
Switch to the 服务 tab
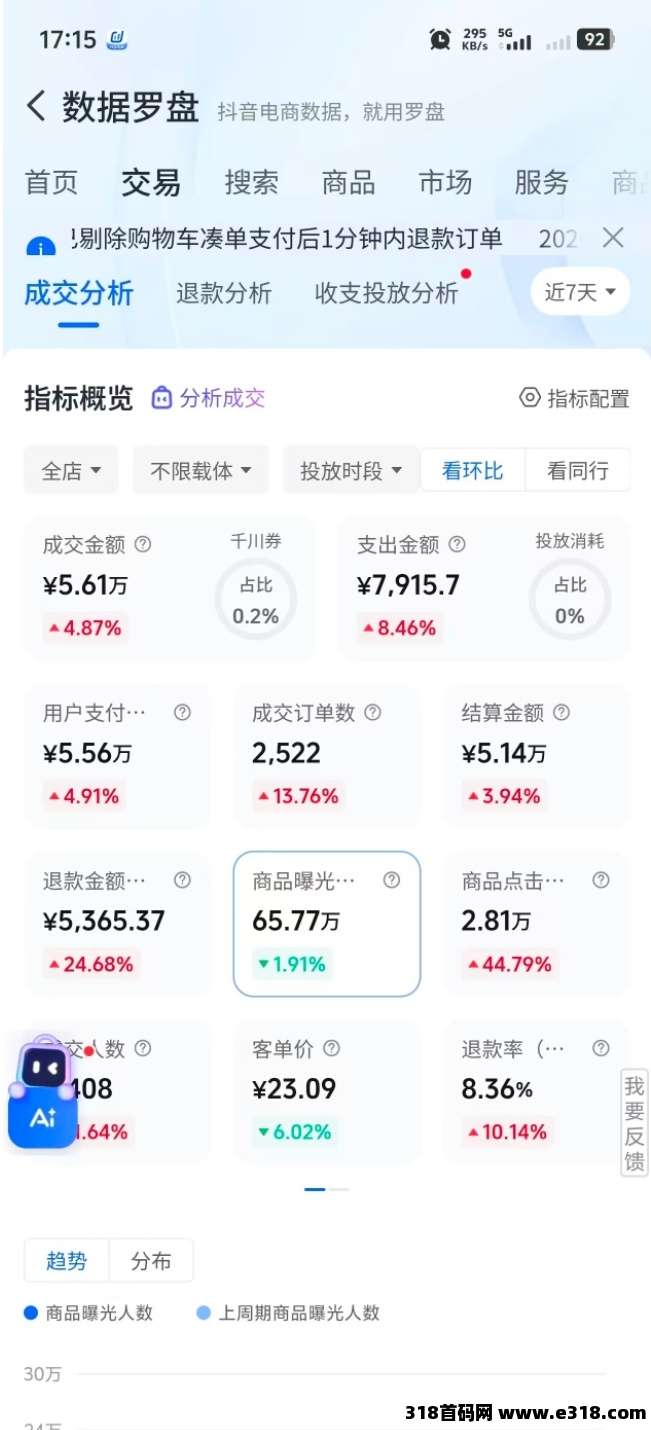click(x=541, y=183)
